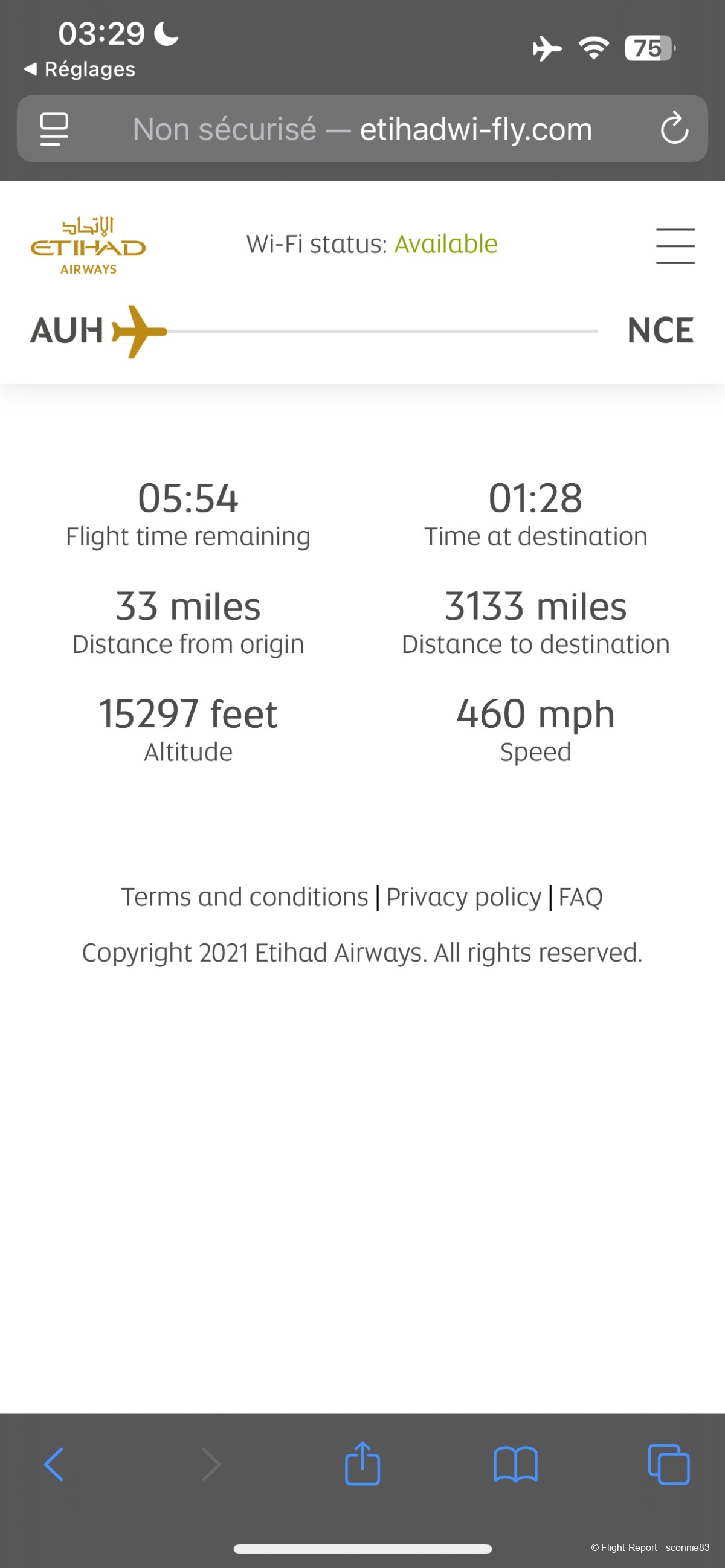View the FAQ page
The height and width of the screenshot is (1568, 725).
pyautogui.click(x=580, y=897)
